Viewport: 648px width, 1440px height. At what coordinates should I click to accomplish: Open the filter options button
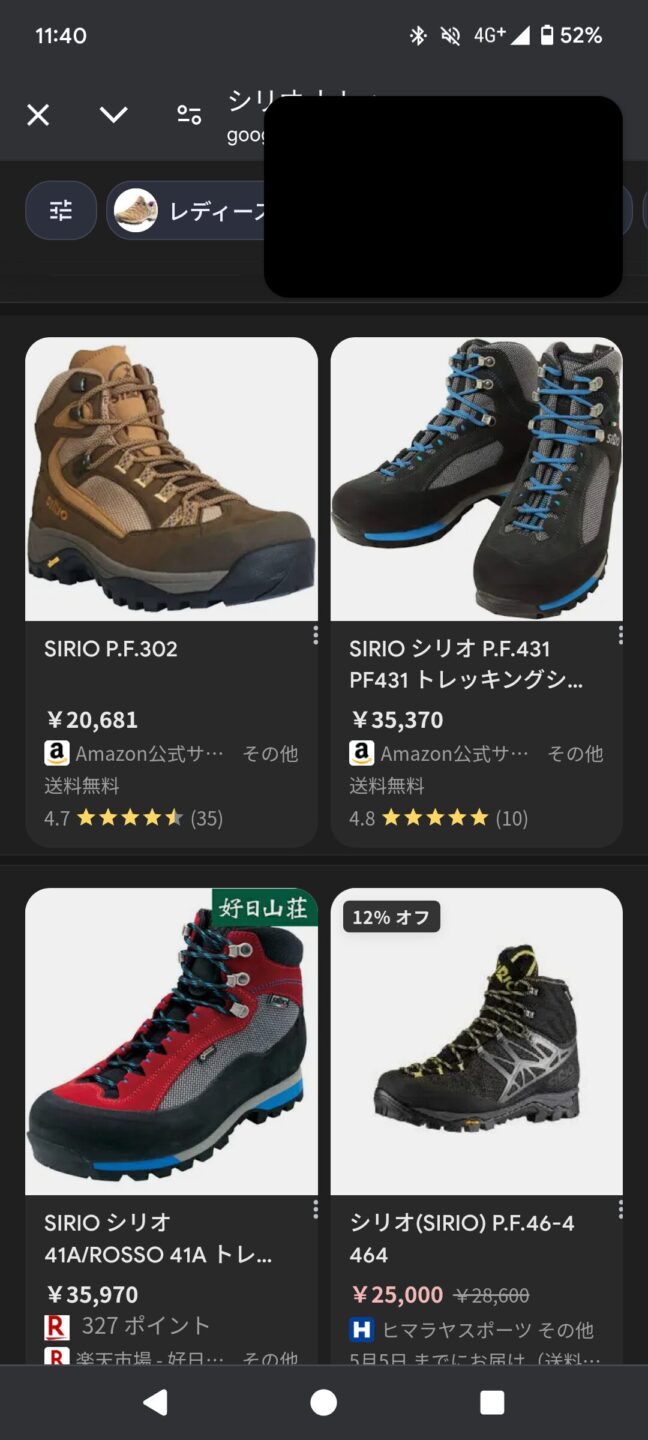61,210
